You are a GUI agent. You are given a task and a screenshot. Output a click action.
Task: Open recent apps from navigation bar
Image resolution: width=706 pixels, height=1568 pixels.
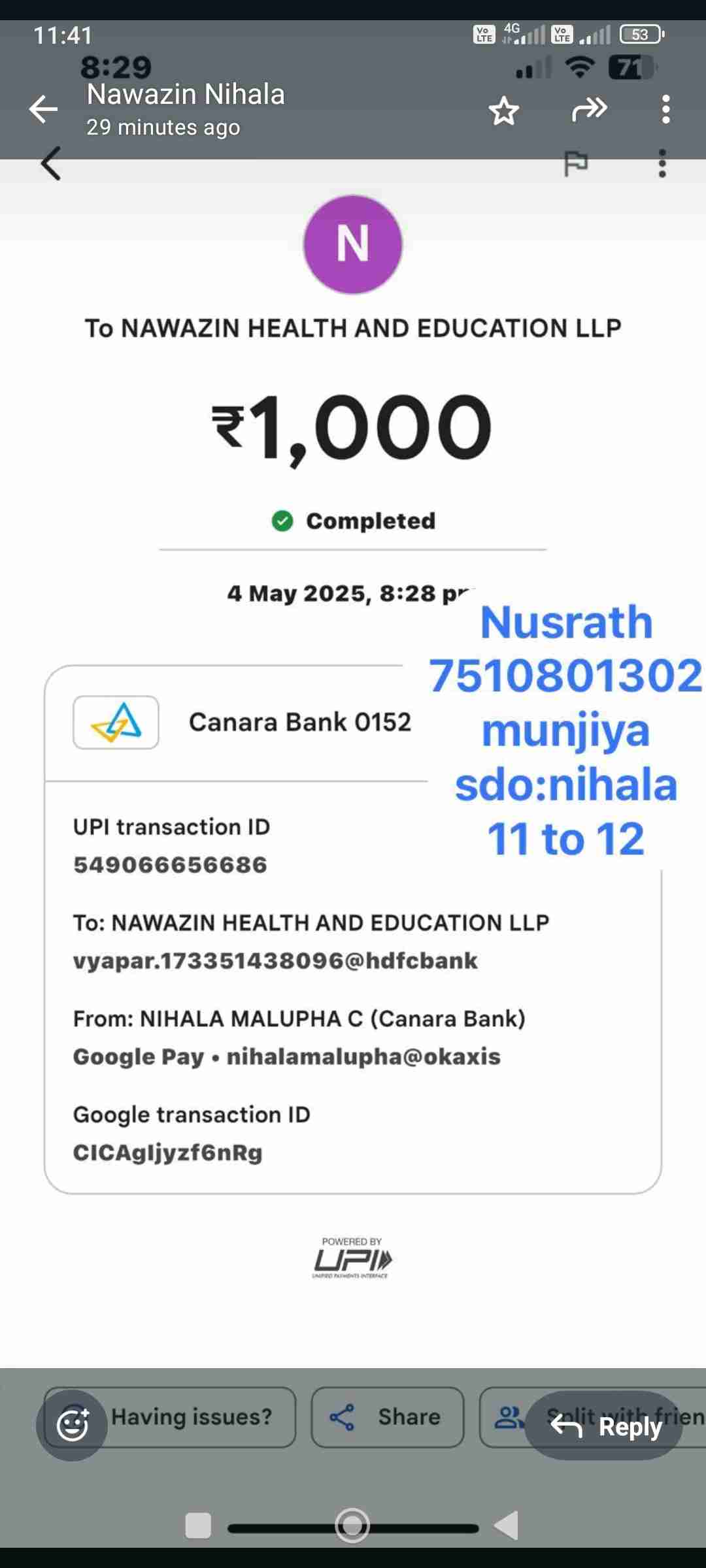(198, 1526)
